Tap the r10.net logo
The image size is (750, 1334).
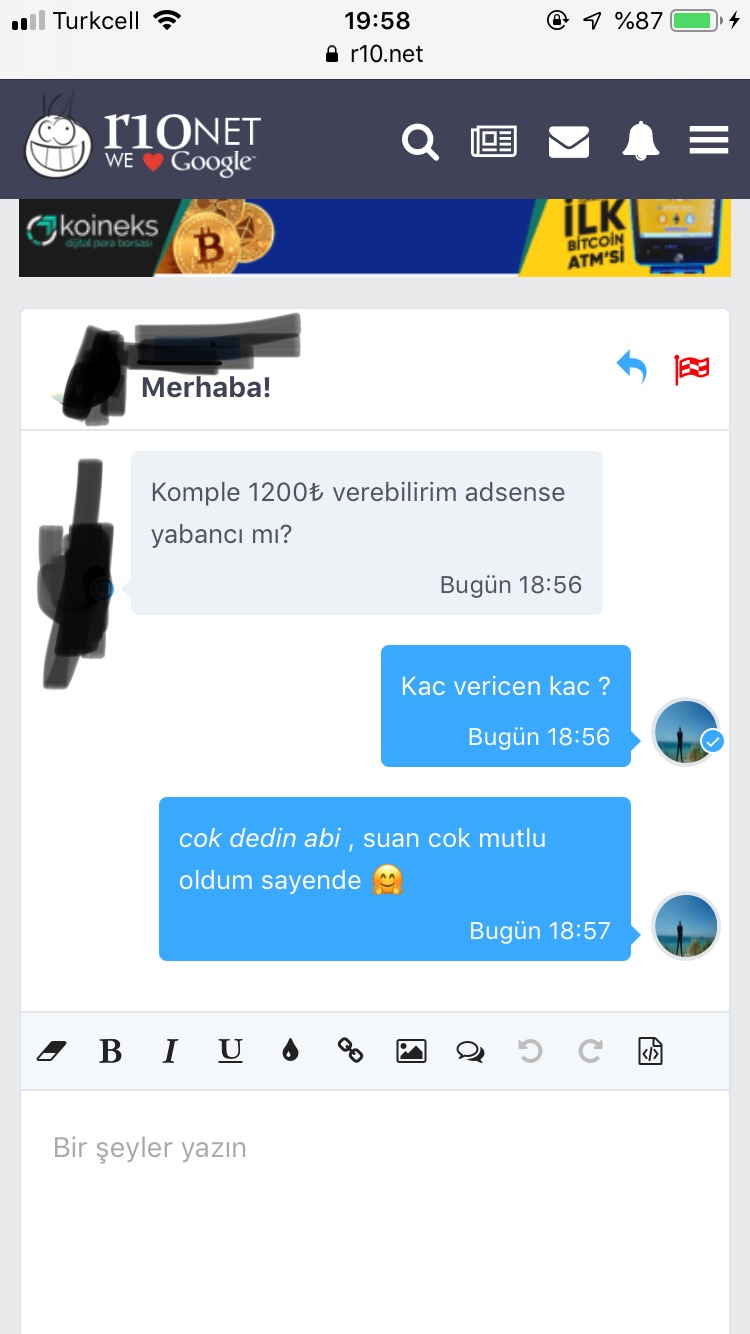[x=143, y=140]
